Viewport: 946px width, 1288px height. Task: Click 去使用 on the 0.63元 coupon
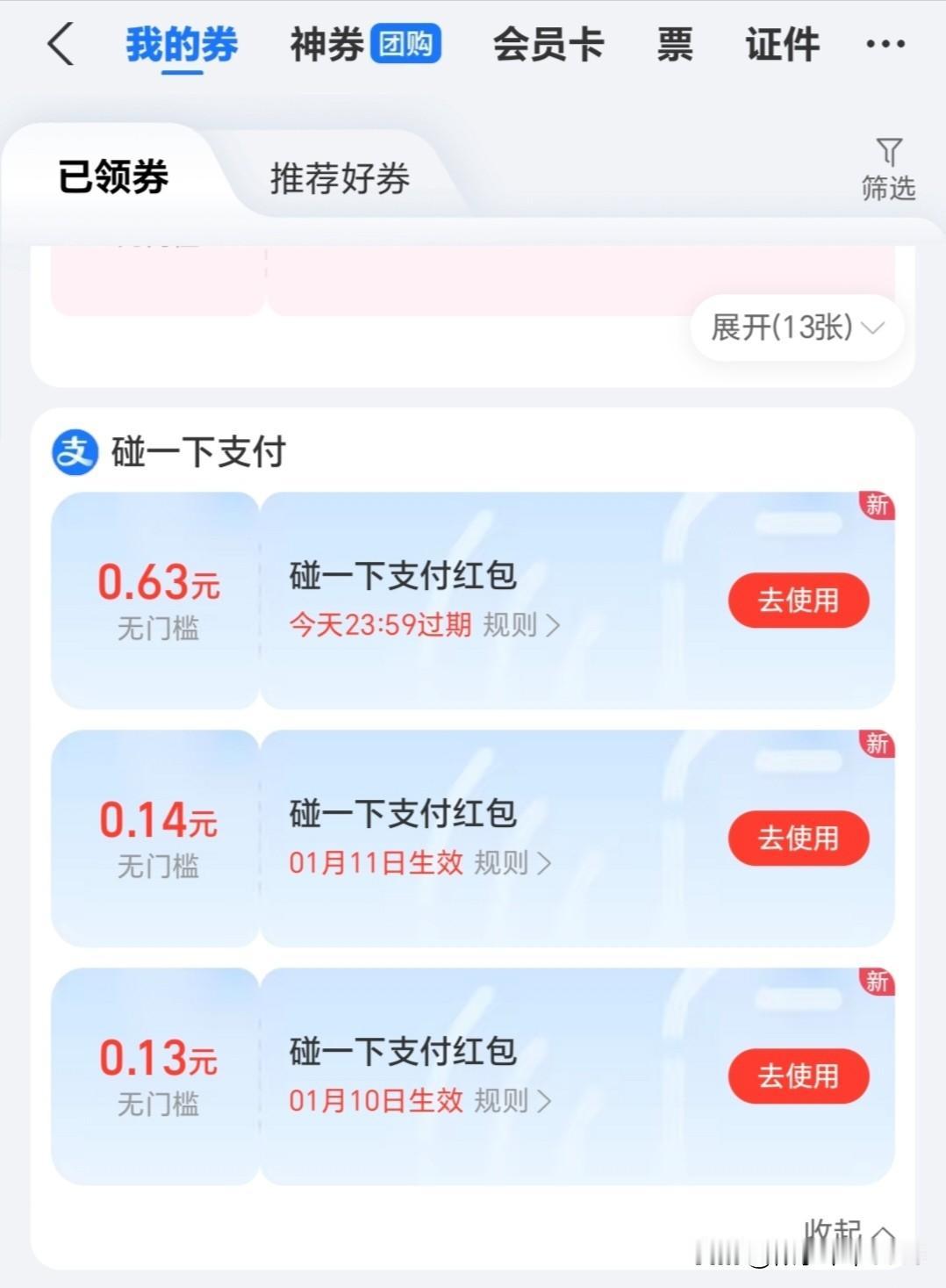coord(798,600)
